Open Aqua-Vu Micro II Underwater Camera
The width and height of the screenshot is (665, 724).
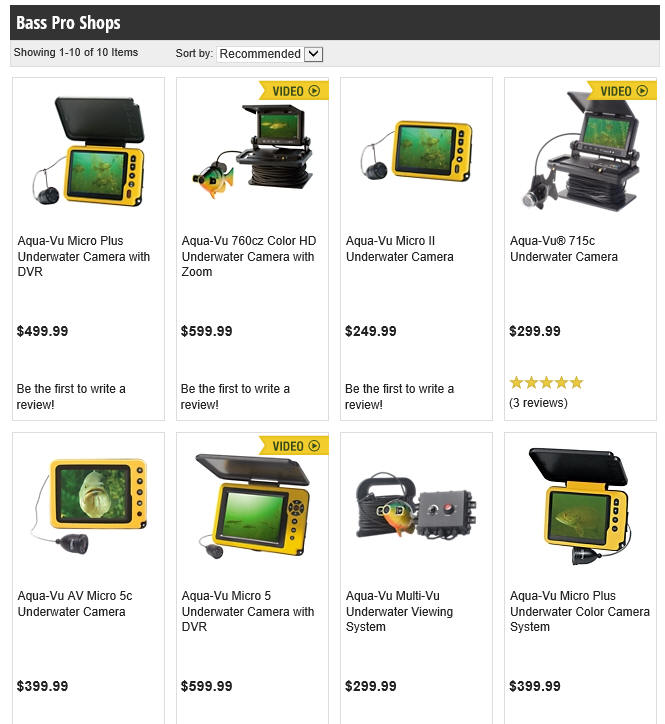(399, 249)
